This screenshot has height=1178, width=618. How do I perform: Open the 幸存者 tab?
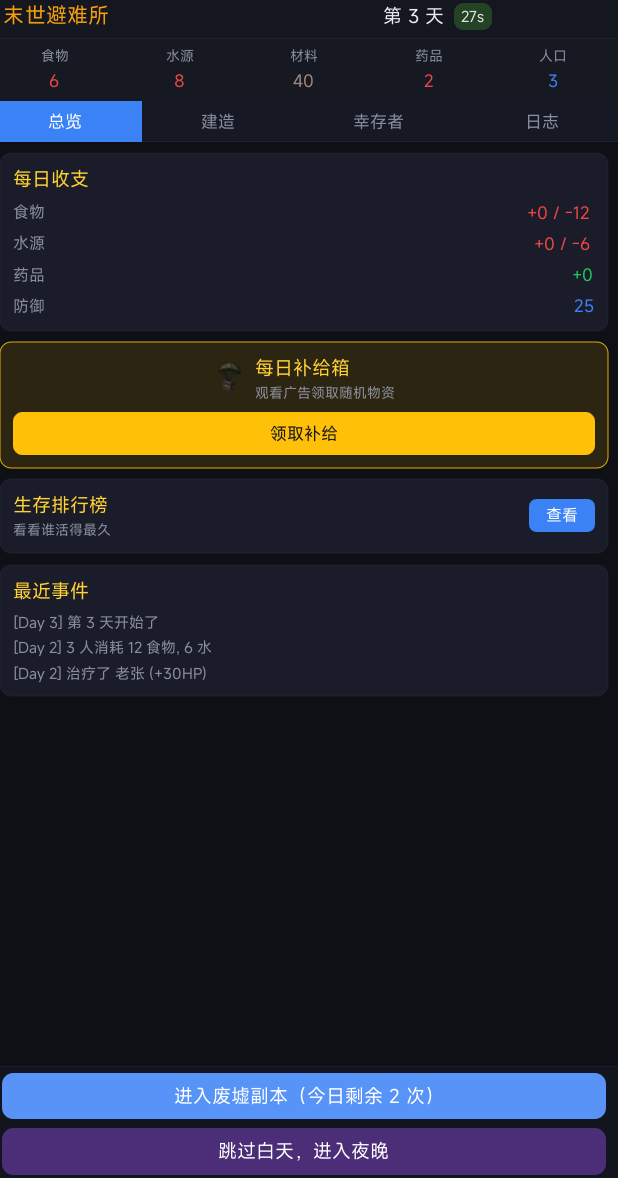[x=378, y=122]
